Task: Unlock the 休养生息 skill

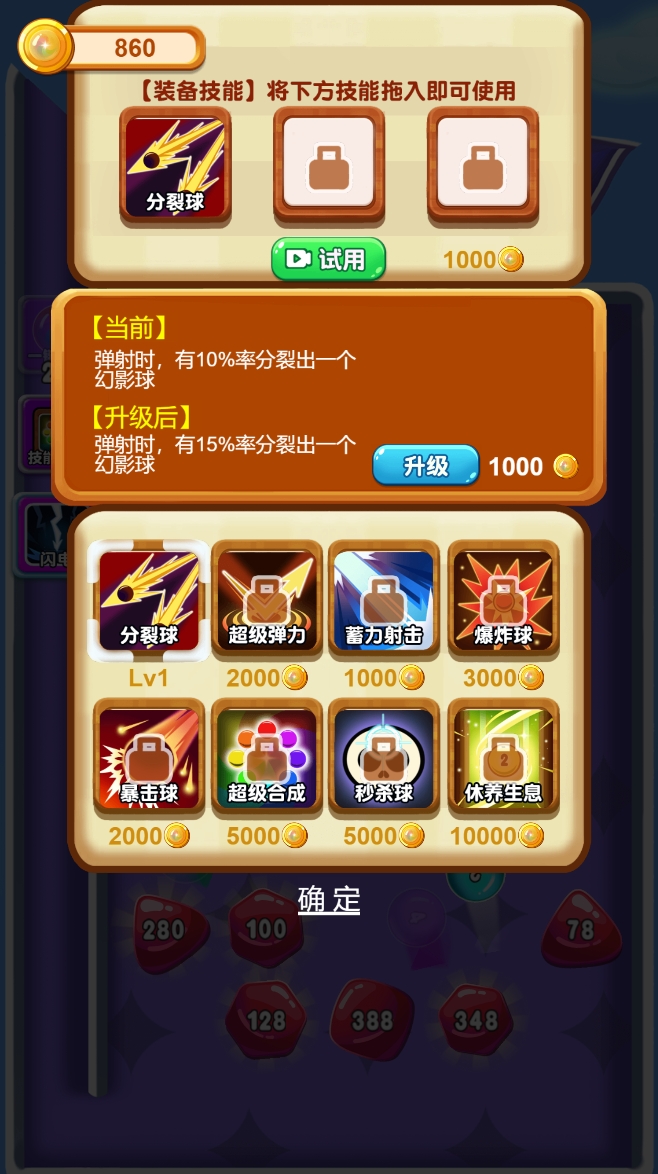Action: 503,758
